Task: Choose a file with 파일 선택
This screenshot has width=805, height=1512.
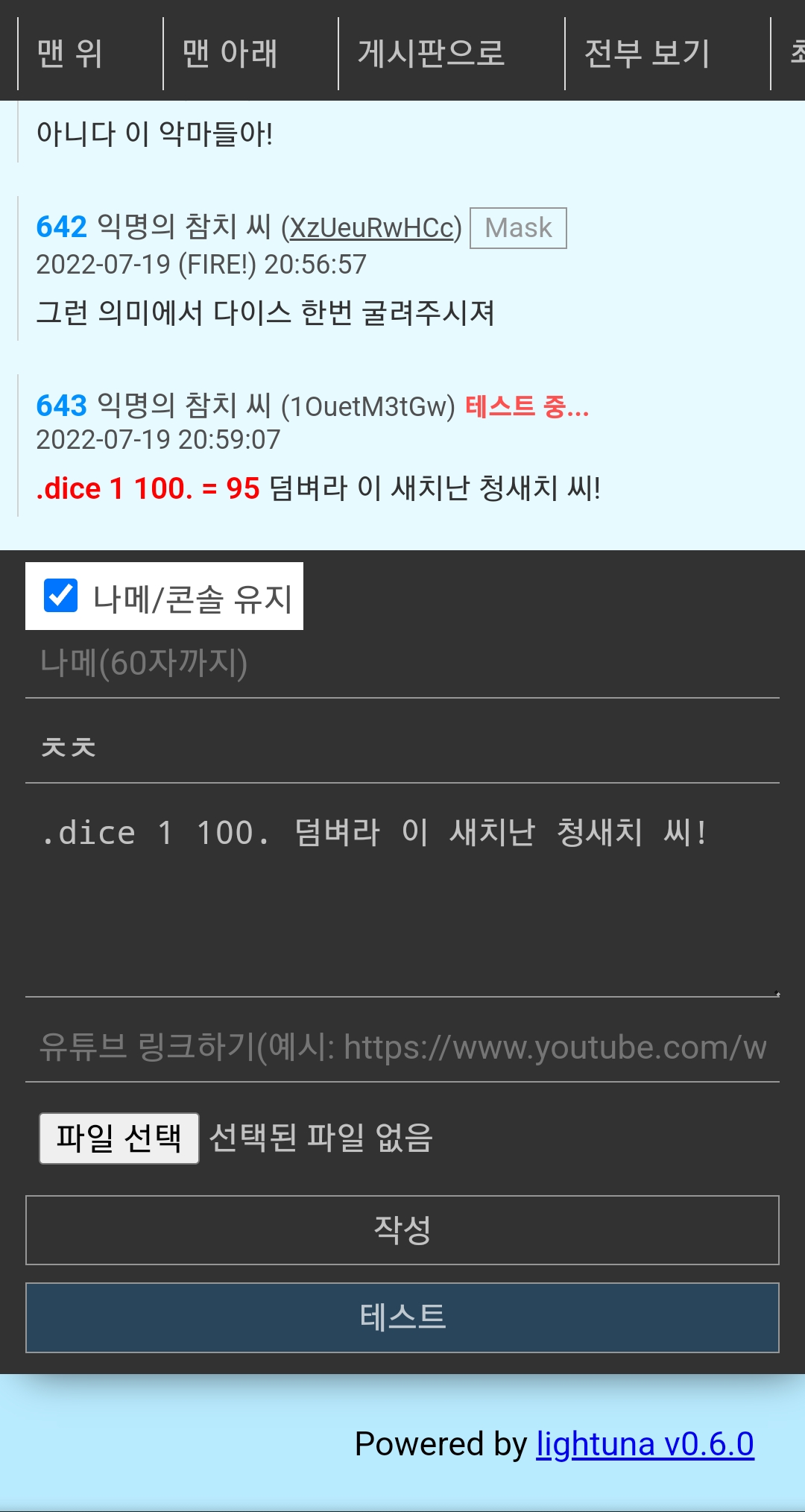Action: [119, 1138]
